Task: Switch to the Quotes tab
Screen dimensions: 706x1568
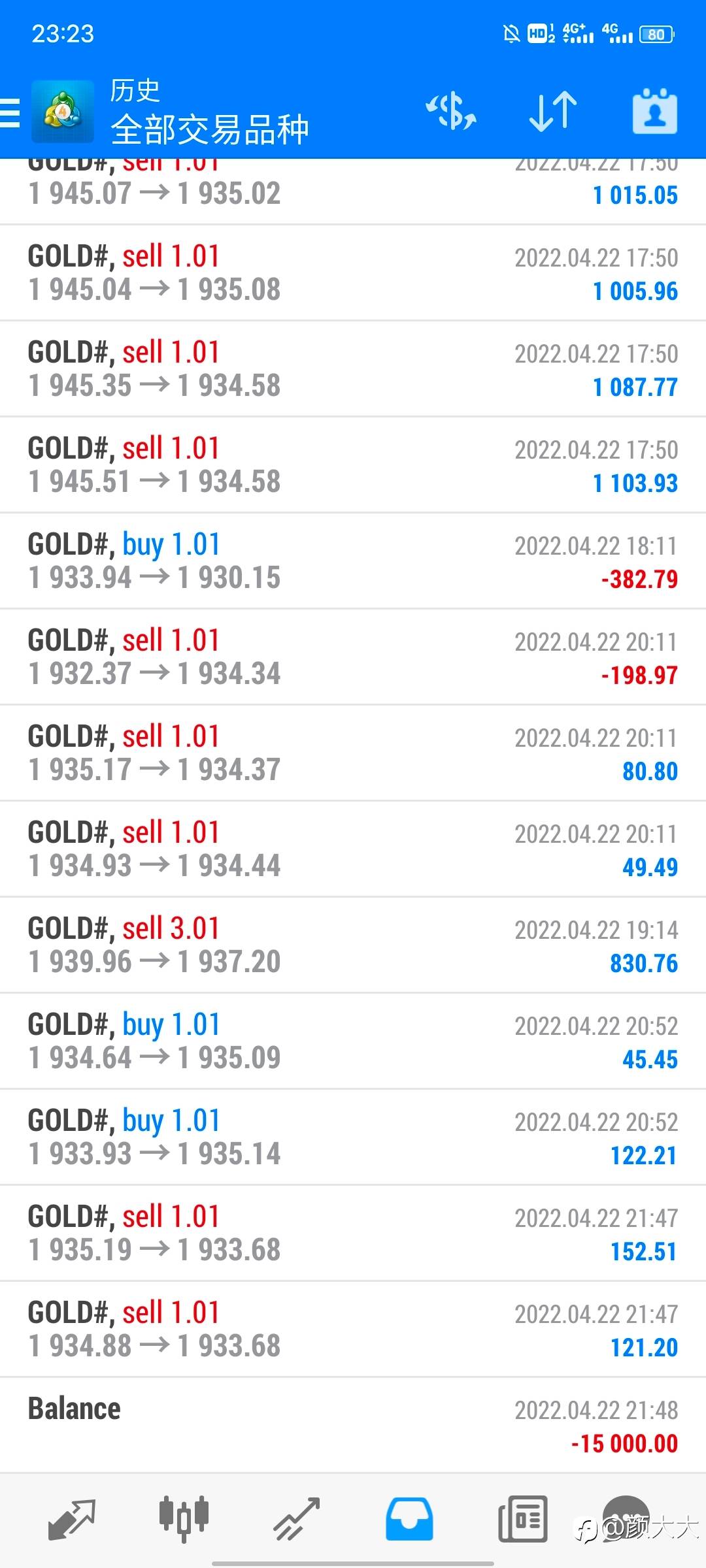Action: (72, 1519)
